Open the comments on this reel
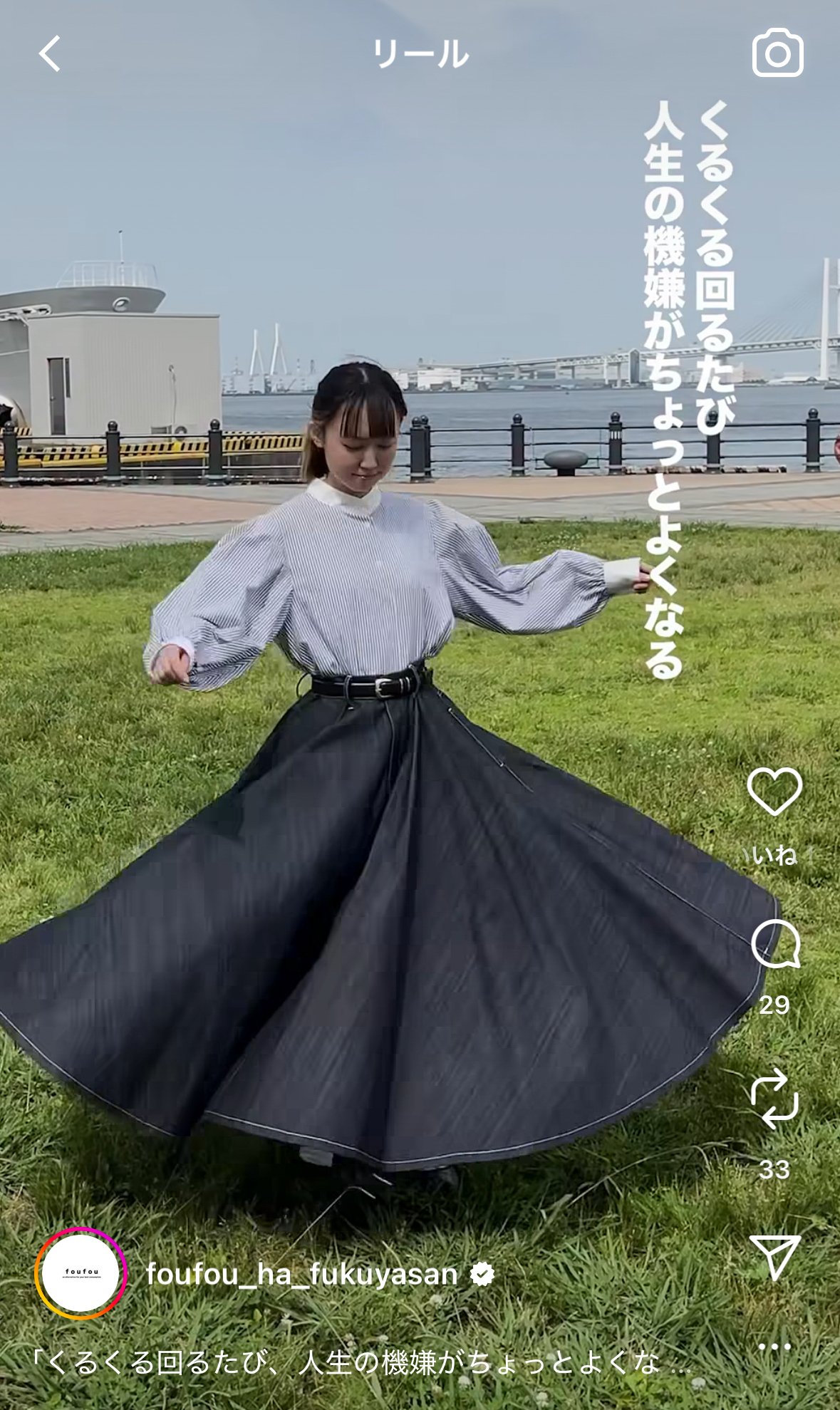 pos(775,943)
